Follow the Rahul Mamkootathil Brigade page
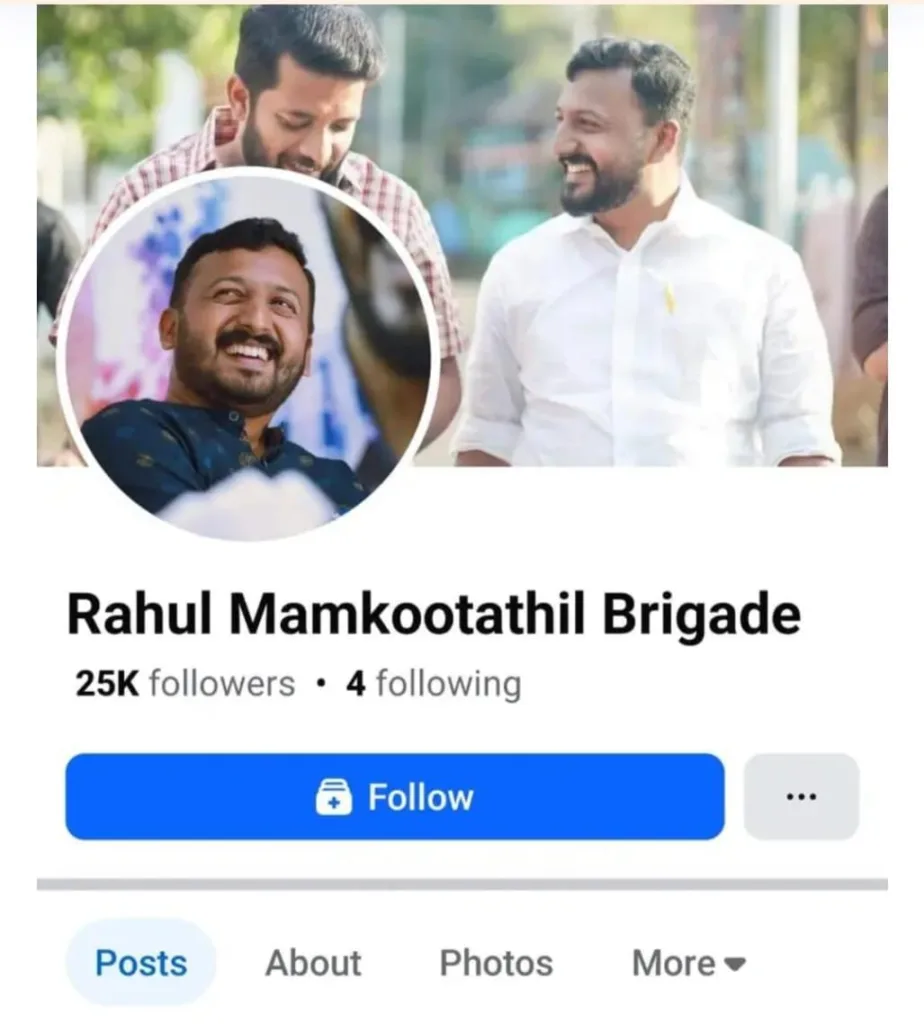Image resolution: width=924 pixels, height=1024 pixels. tap(394, 797)
